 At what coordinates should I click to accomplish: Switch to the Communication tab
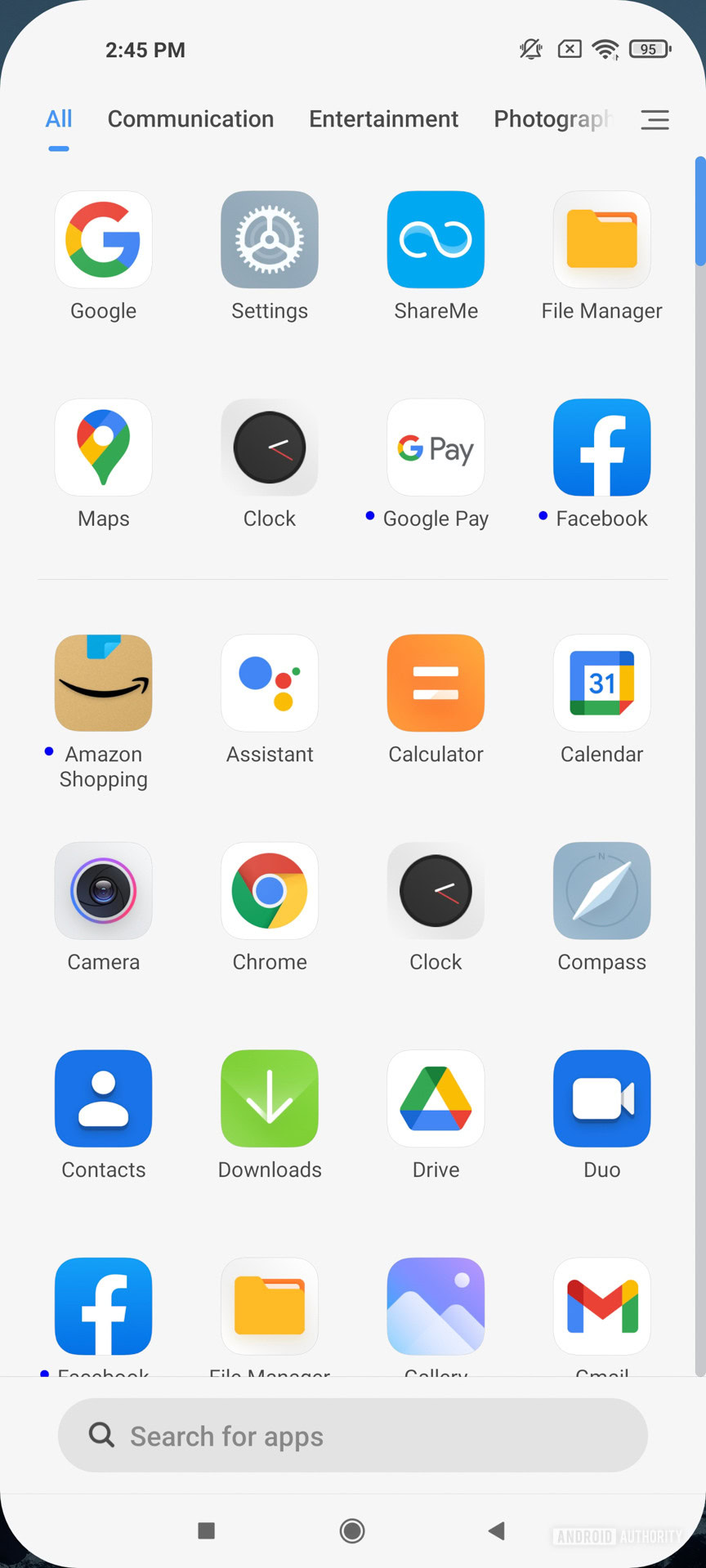click(190, 119)
